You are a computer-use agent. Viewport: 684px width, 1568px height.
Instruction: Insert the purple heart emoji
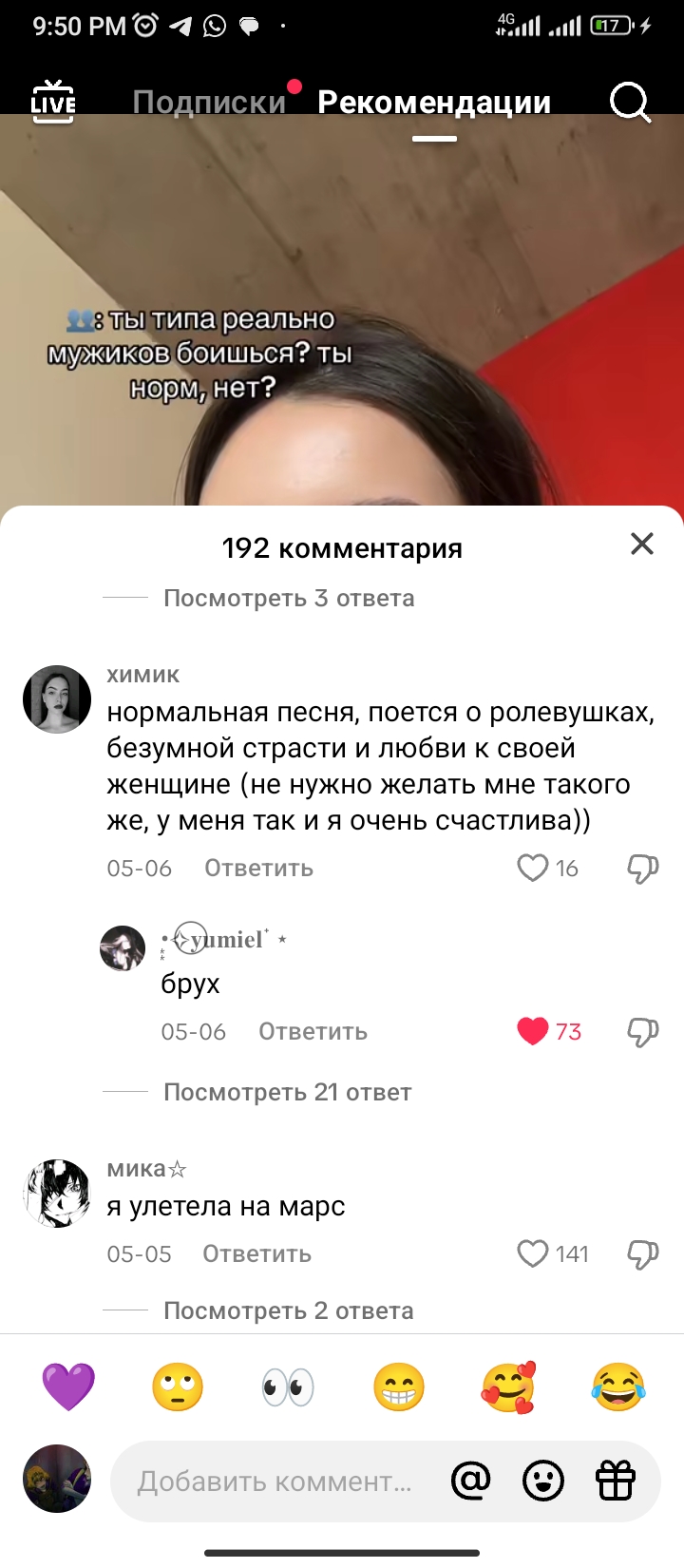point(68,1386)
